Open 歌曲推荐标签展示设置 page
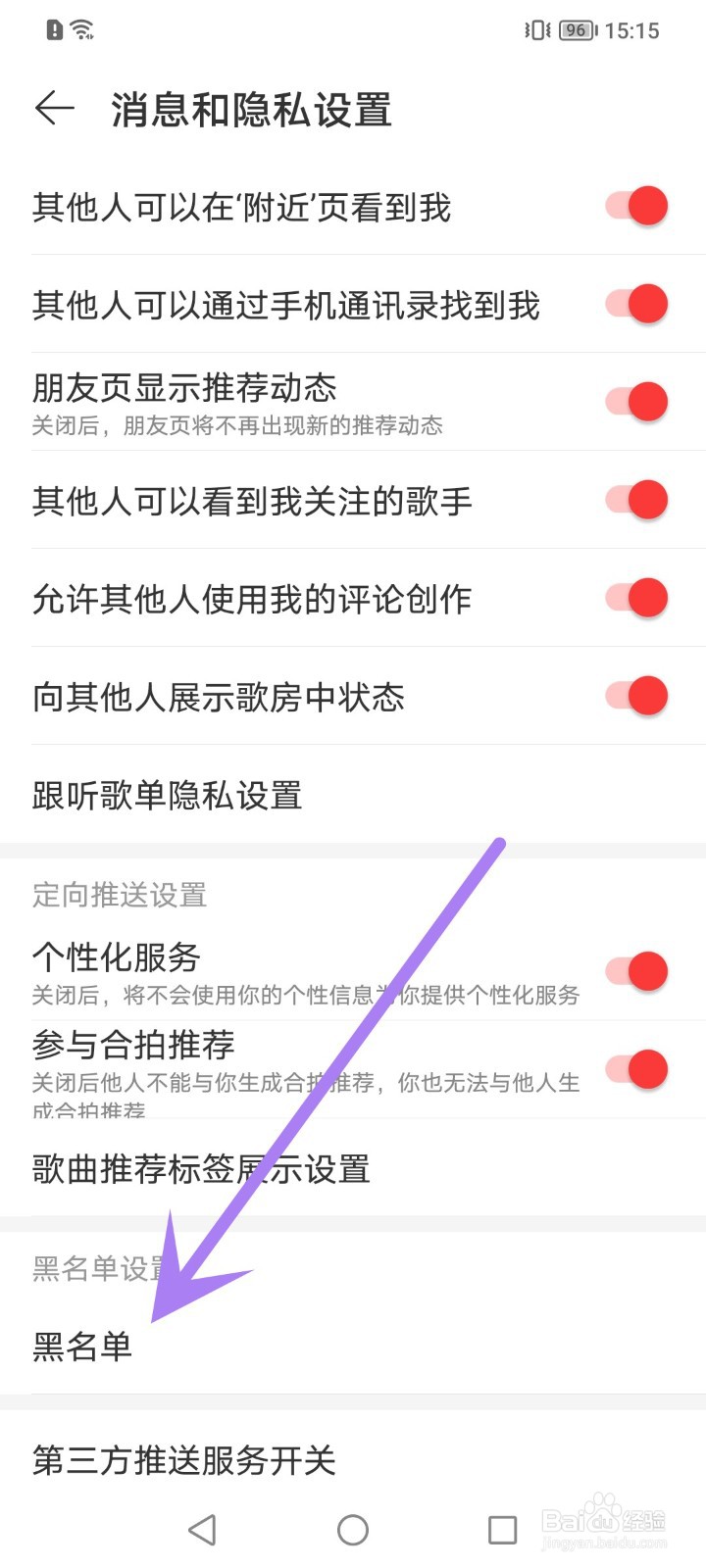 click(199, 1169)
